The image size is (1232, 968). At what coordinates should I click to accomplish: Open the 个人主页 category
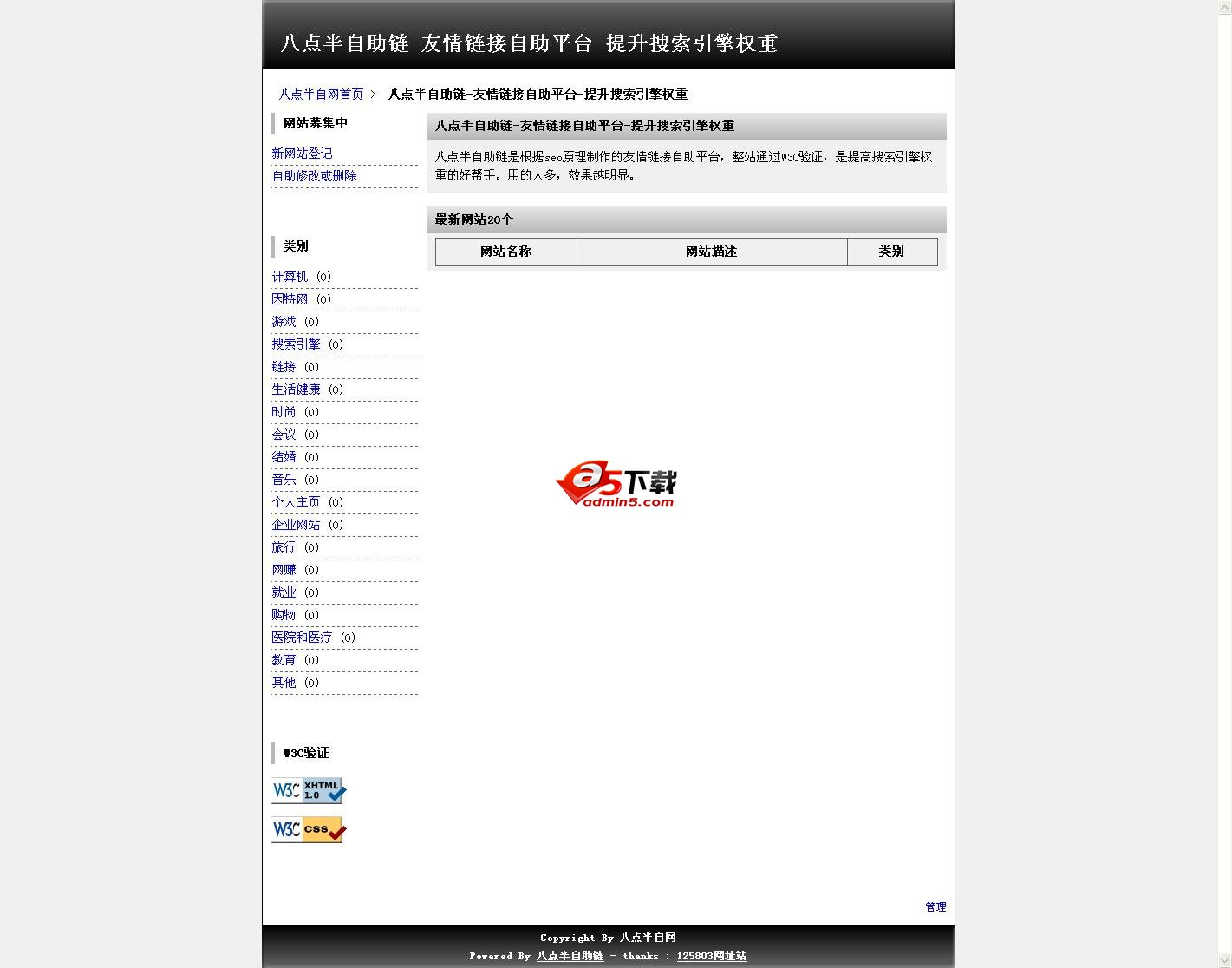pyautogui.click(x=296, y=502)
